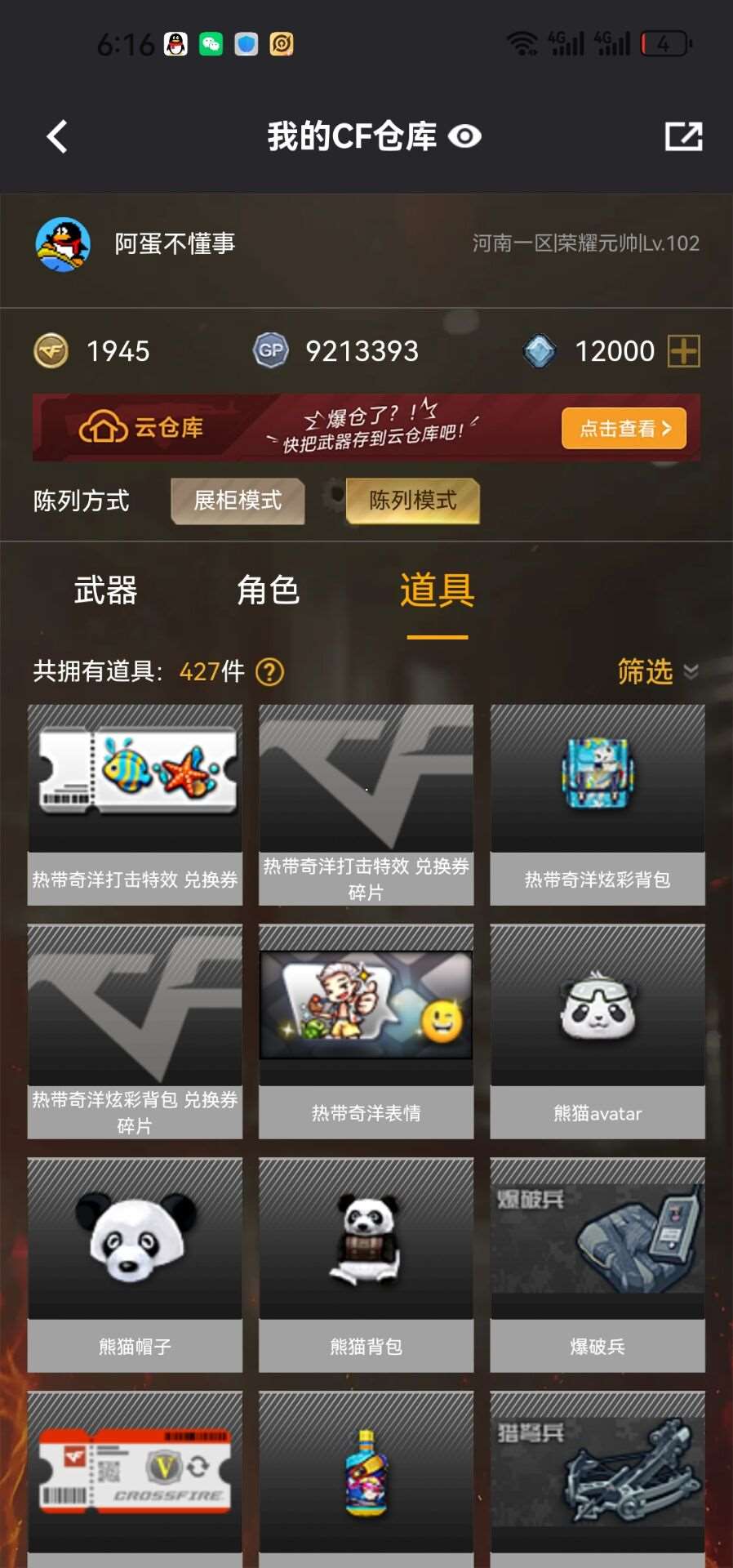Toggle warehouse visibility eye icon

[x=464, y=136]
